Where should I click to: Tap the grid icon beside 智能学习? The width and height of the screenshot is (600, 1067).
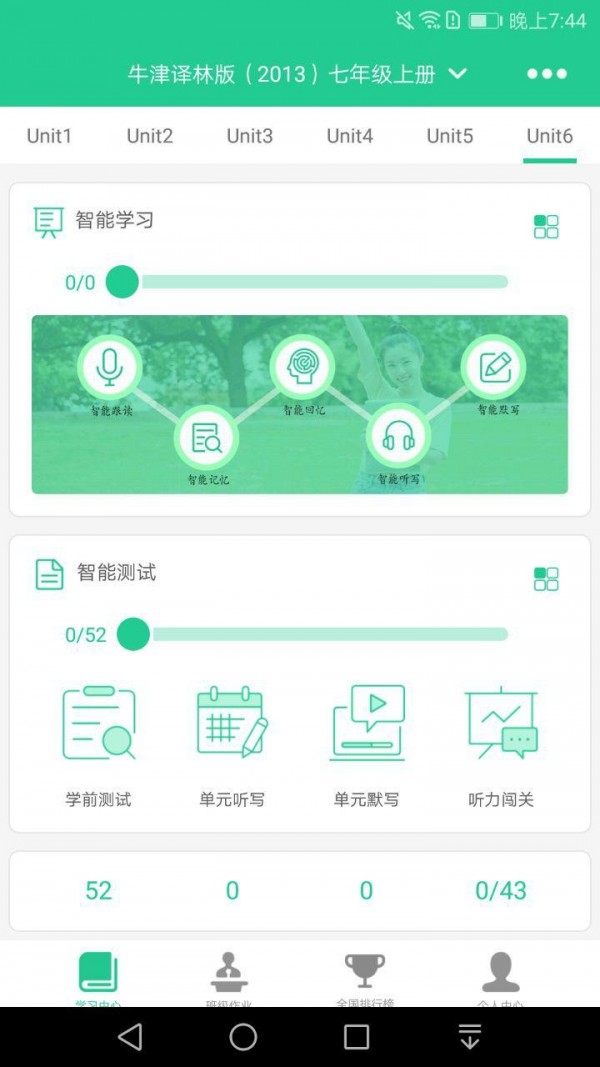[x=546, y=227]
